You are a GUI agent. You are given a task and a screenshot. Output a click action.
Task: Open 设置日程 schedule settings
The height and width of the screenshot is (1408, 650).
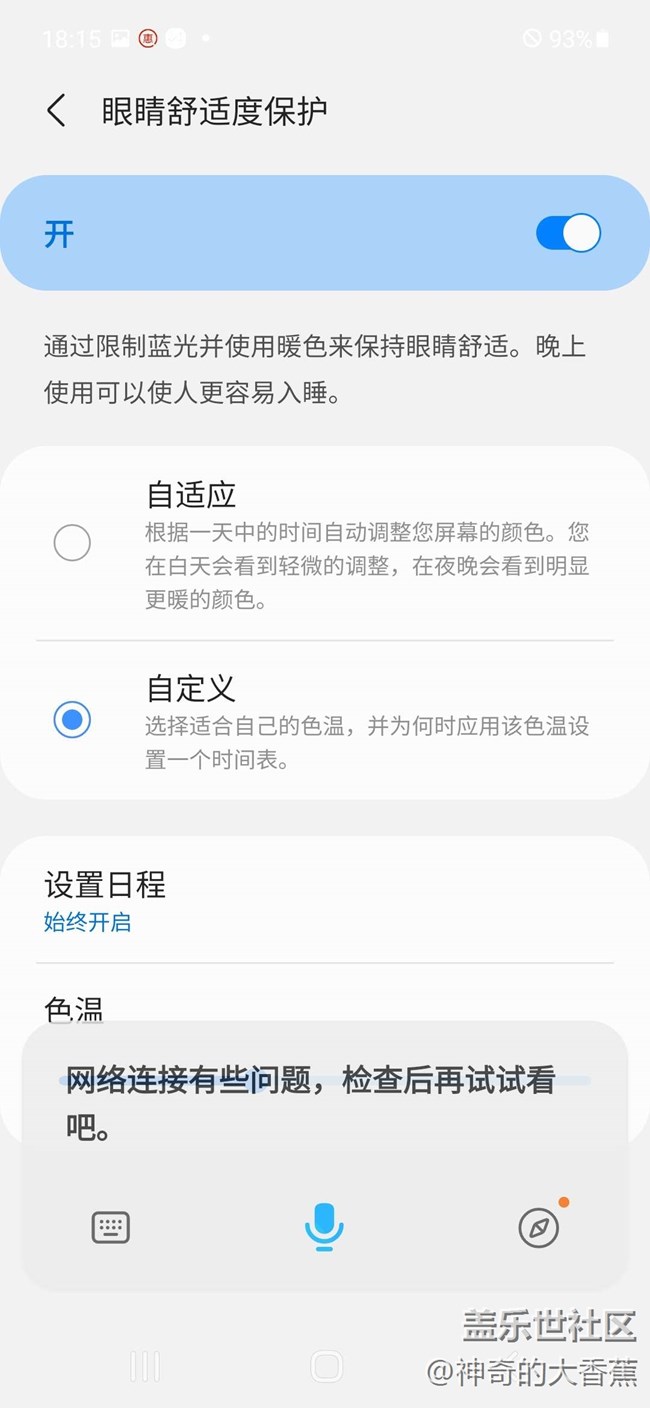coord(105,900)
